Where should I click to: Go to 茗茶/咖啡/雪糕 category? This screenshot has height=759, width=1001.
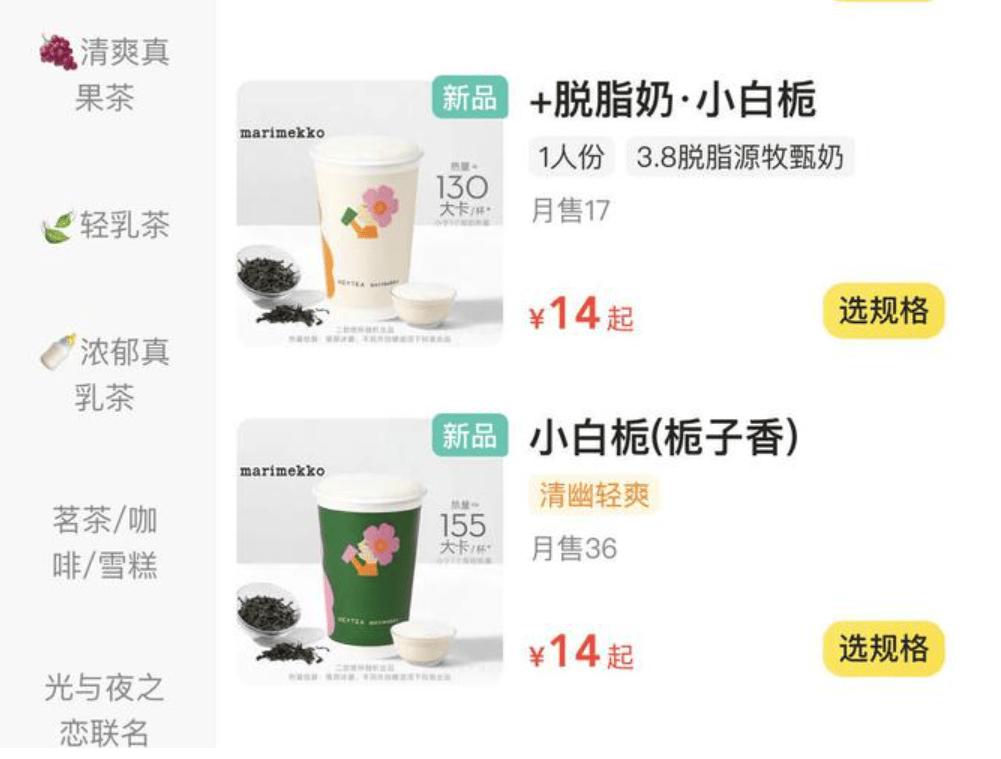(x=105, y=543)
